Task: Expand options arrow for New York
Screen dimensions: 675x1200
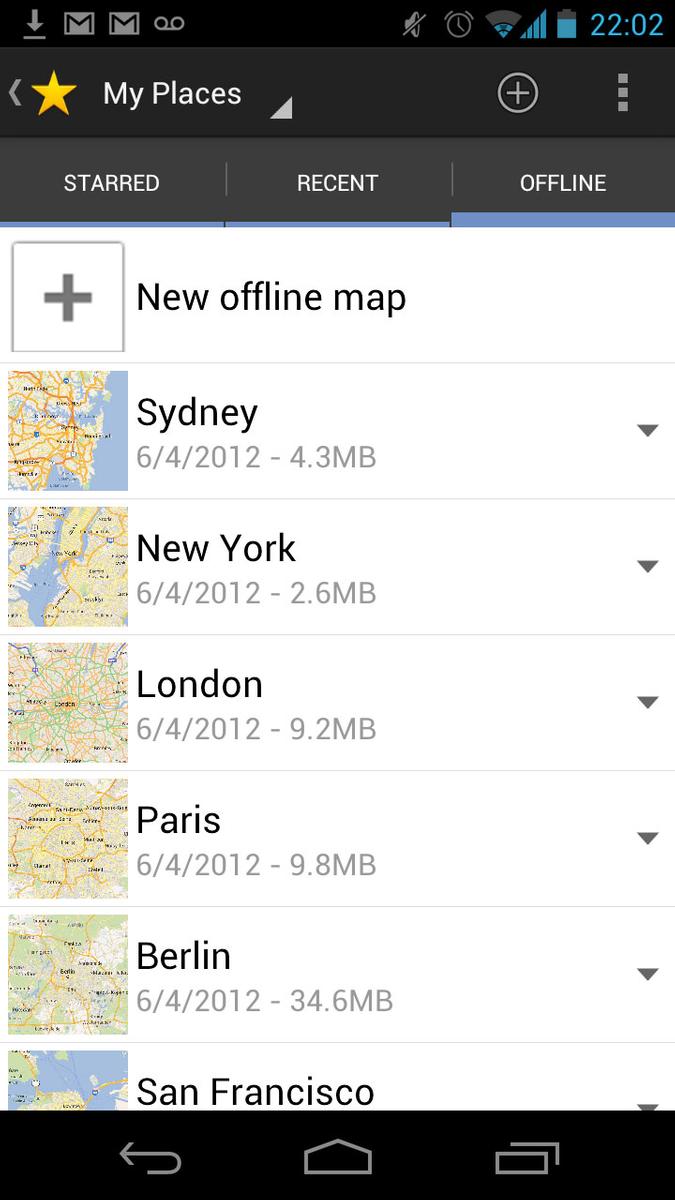Action: pyautogui.click(x=648, y=567)
